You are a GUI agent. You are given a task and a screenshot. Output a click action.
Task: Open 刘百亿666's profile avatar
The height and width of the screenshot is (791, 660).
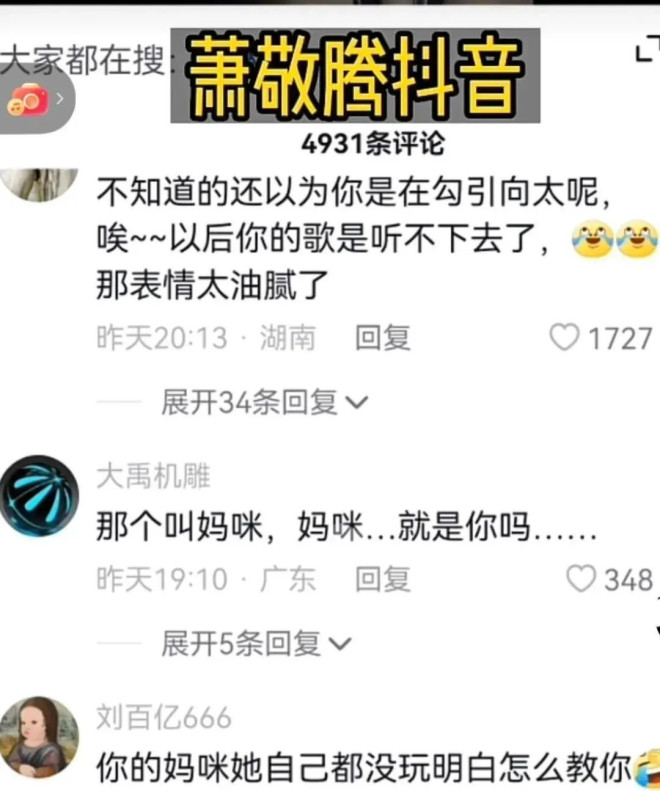39,737
